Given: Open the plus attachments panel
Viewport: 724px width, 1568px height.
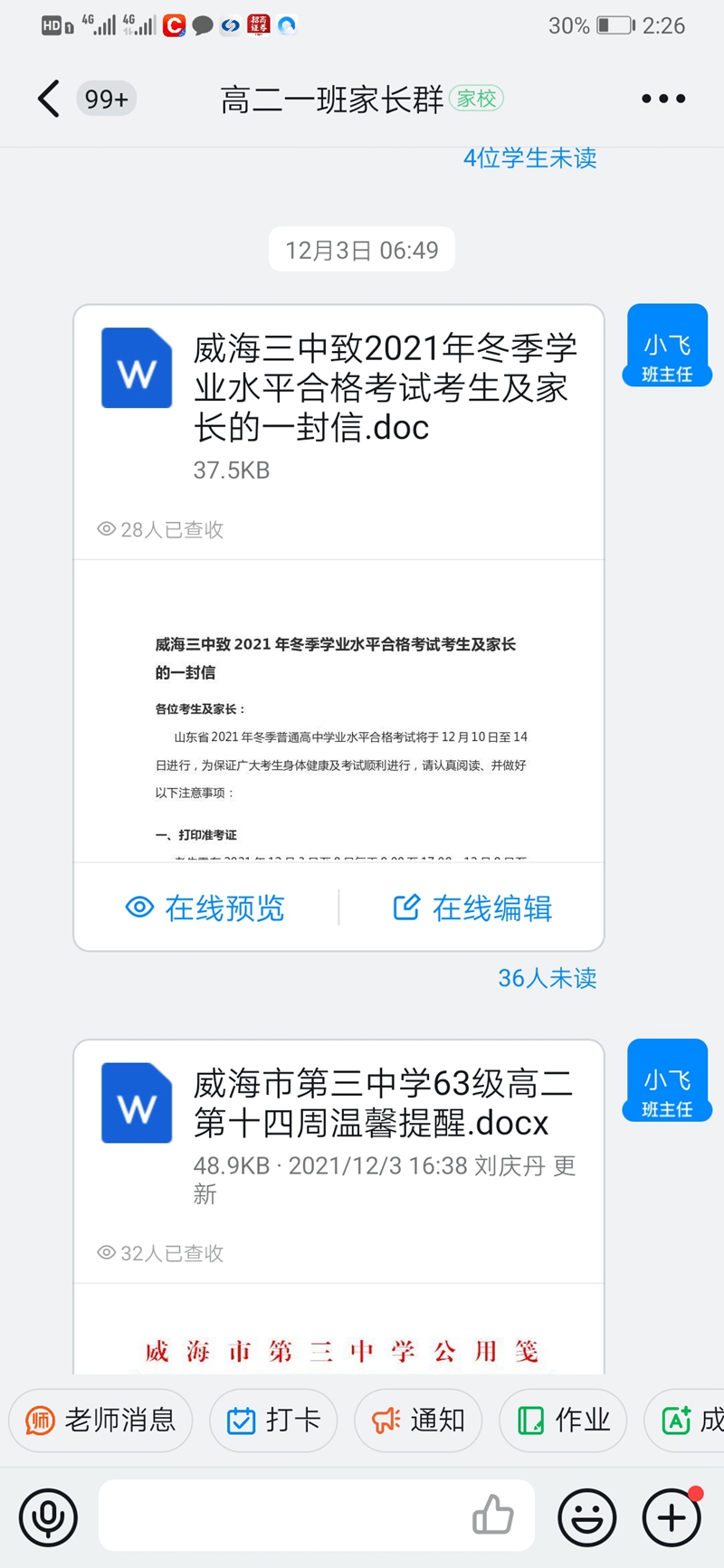Looking at the screenshot, I should (x=672, y=1517).
